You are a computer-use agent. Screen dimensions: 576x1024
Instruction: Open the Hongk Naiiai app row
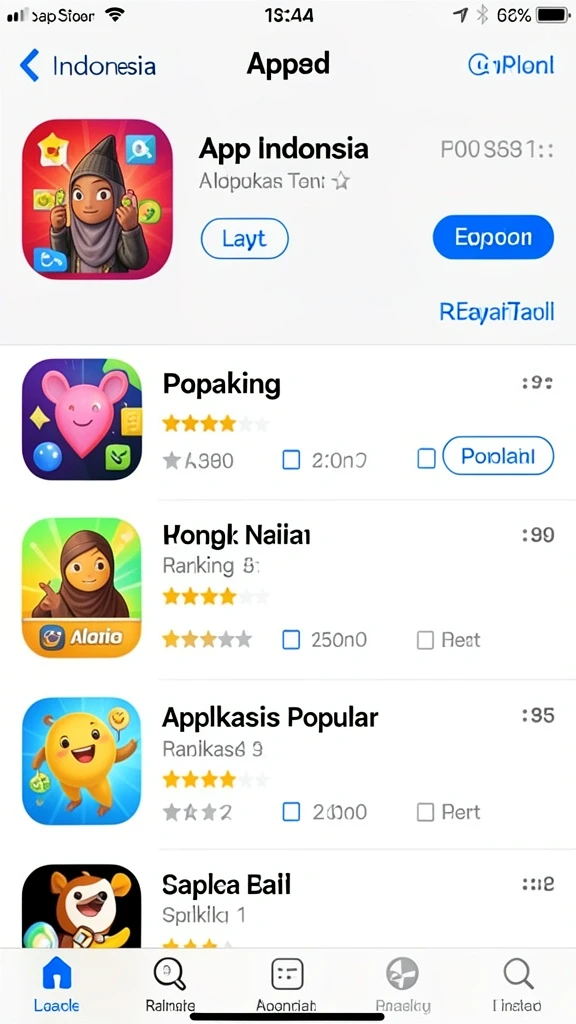(x=288, y=590)
